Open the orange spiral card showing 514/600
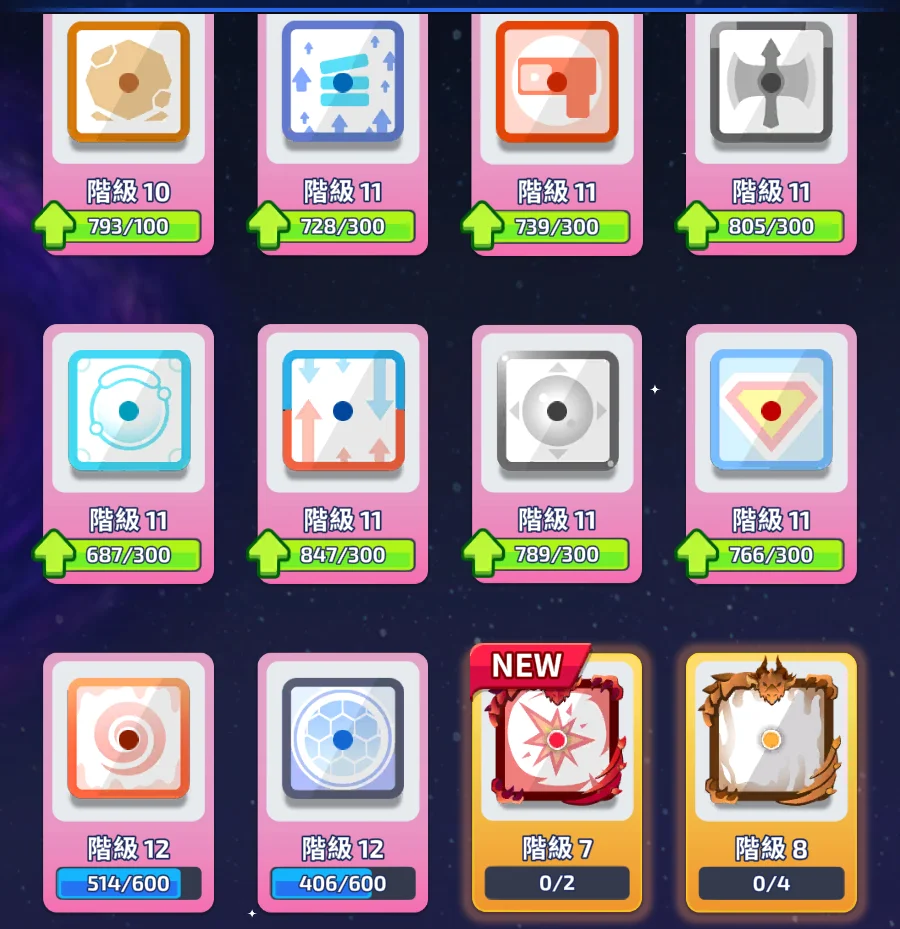The height and width of the screenshot is (929, 900). [x=128, y=740]
